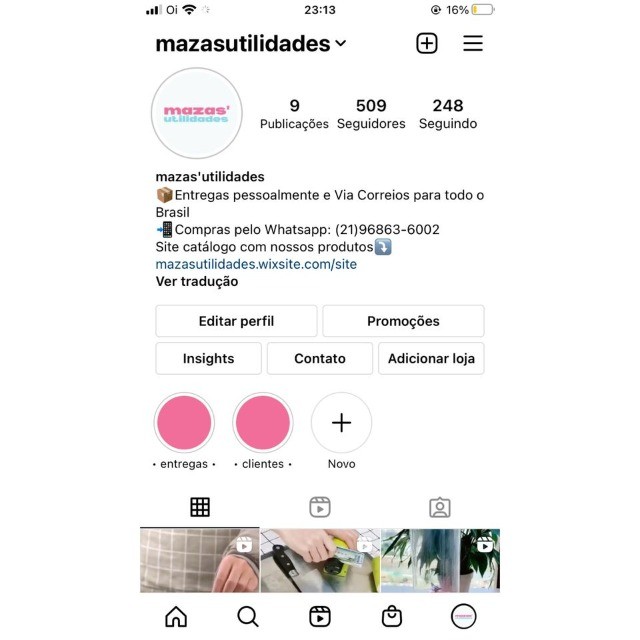The image size is (640, 640).
Task: Open the clientes story highlight
Action: (x=263, y=423)
